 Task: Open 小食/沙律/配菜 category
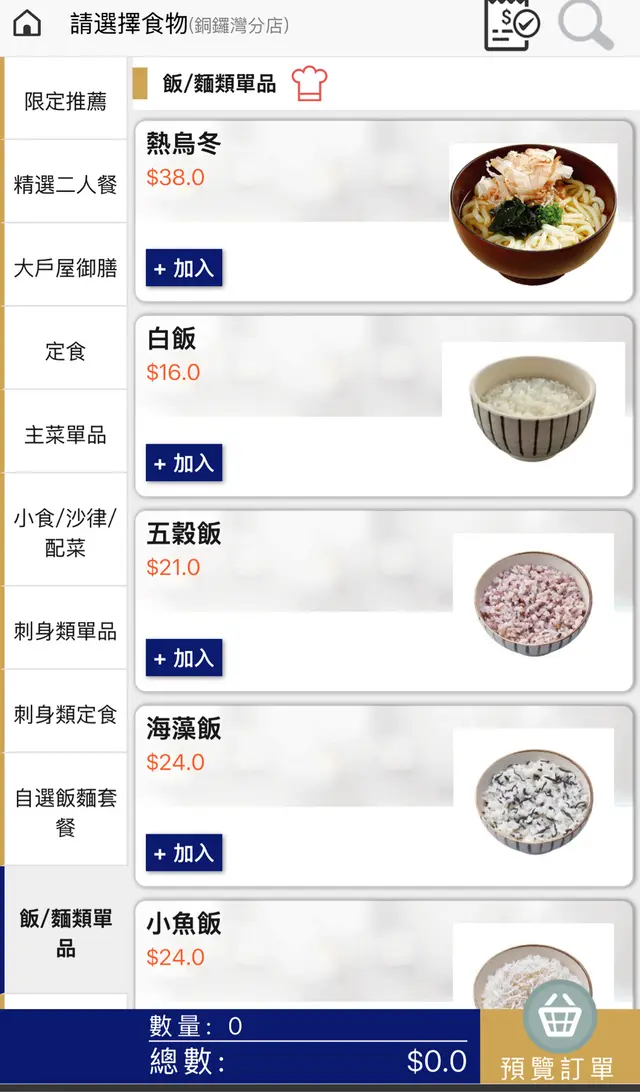(66, 533)
